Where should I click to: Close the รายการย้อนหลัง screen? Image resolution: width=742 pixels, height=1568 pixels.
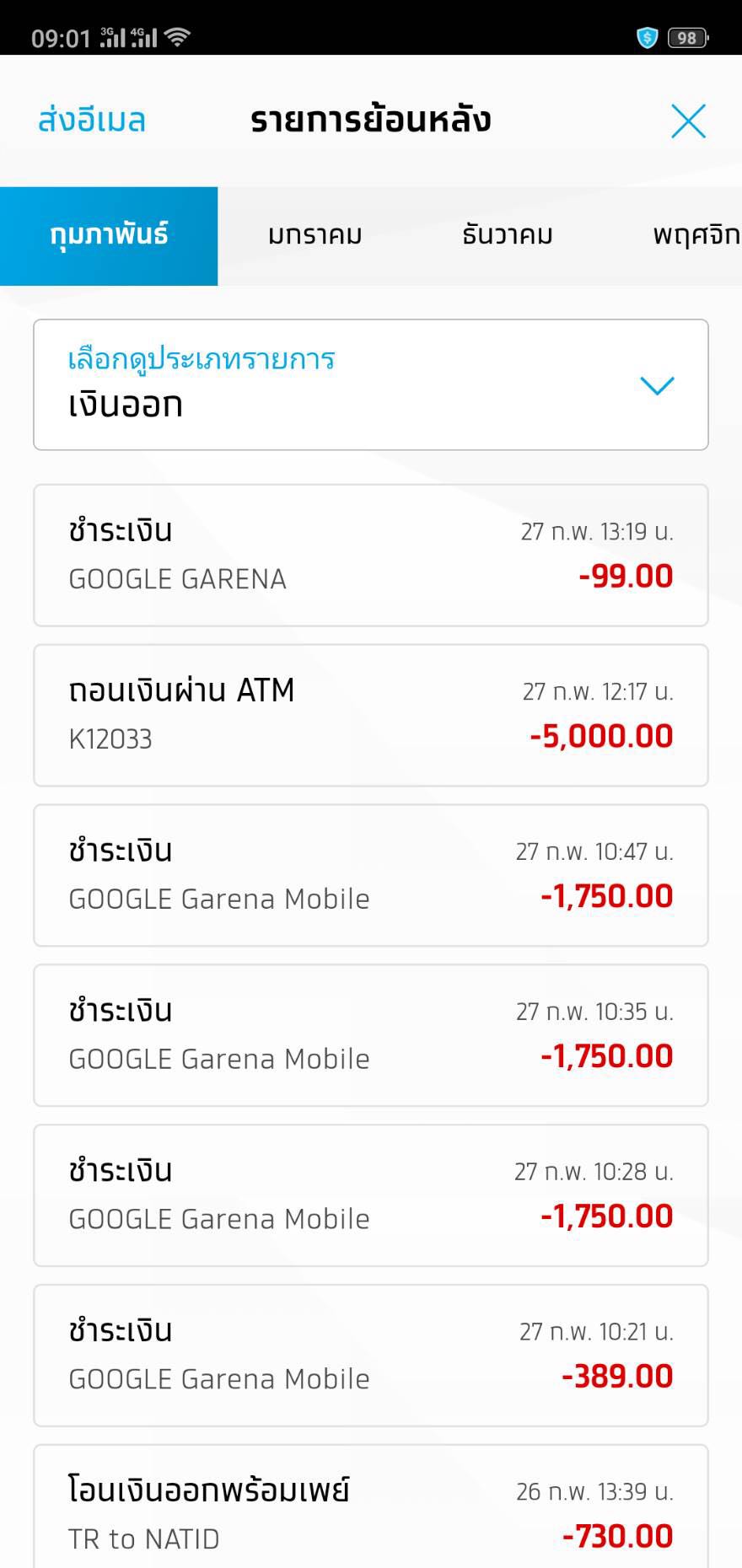click(688, 121)
